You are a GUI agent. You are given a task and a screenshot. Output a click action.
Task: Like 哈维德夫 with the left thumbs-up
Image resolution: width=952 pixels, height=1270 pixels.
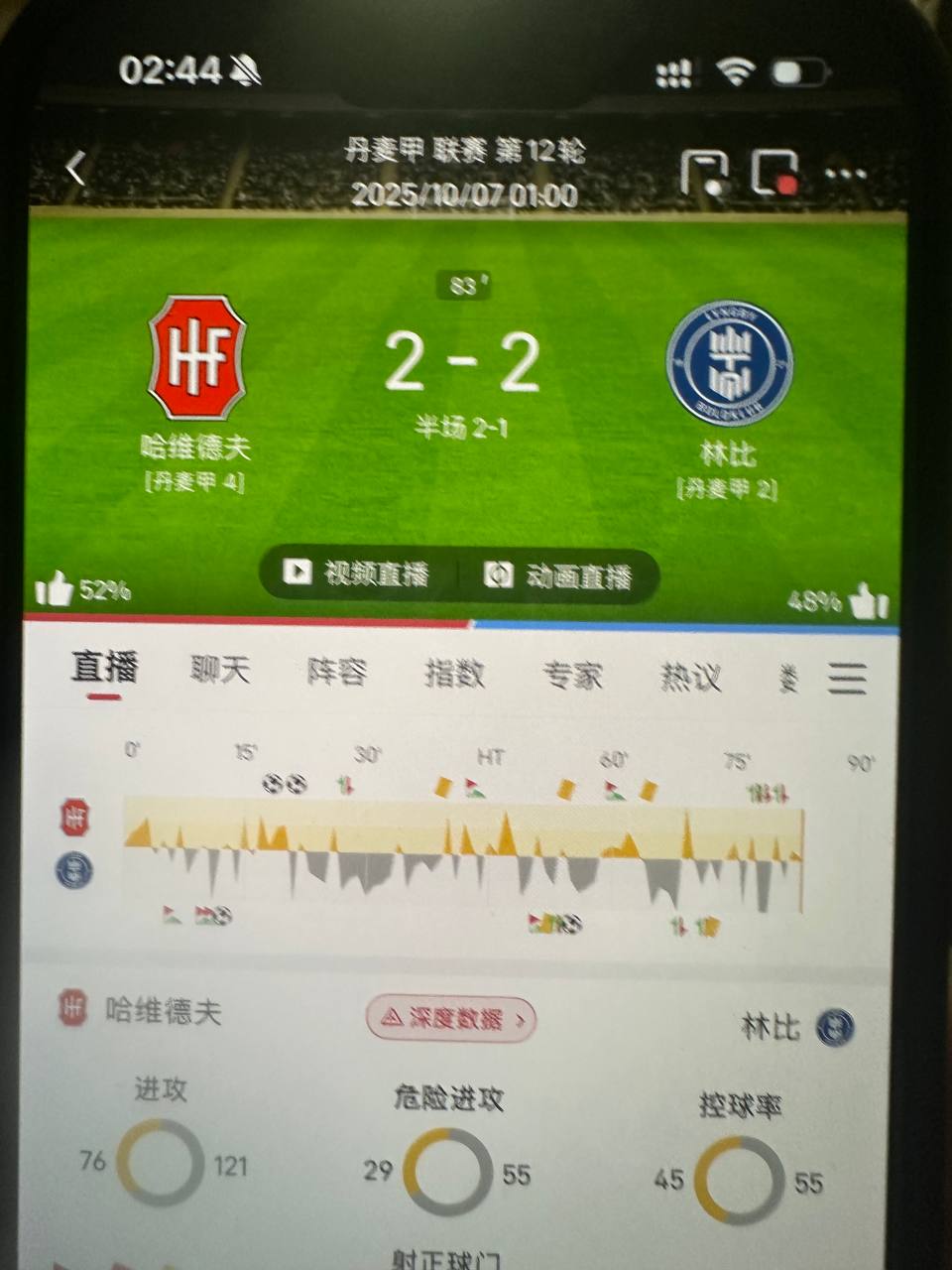[x=56, y=588]
